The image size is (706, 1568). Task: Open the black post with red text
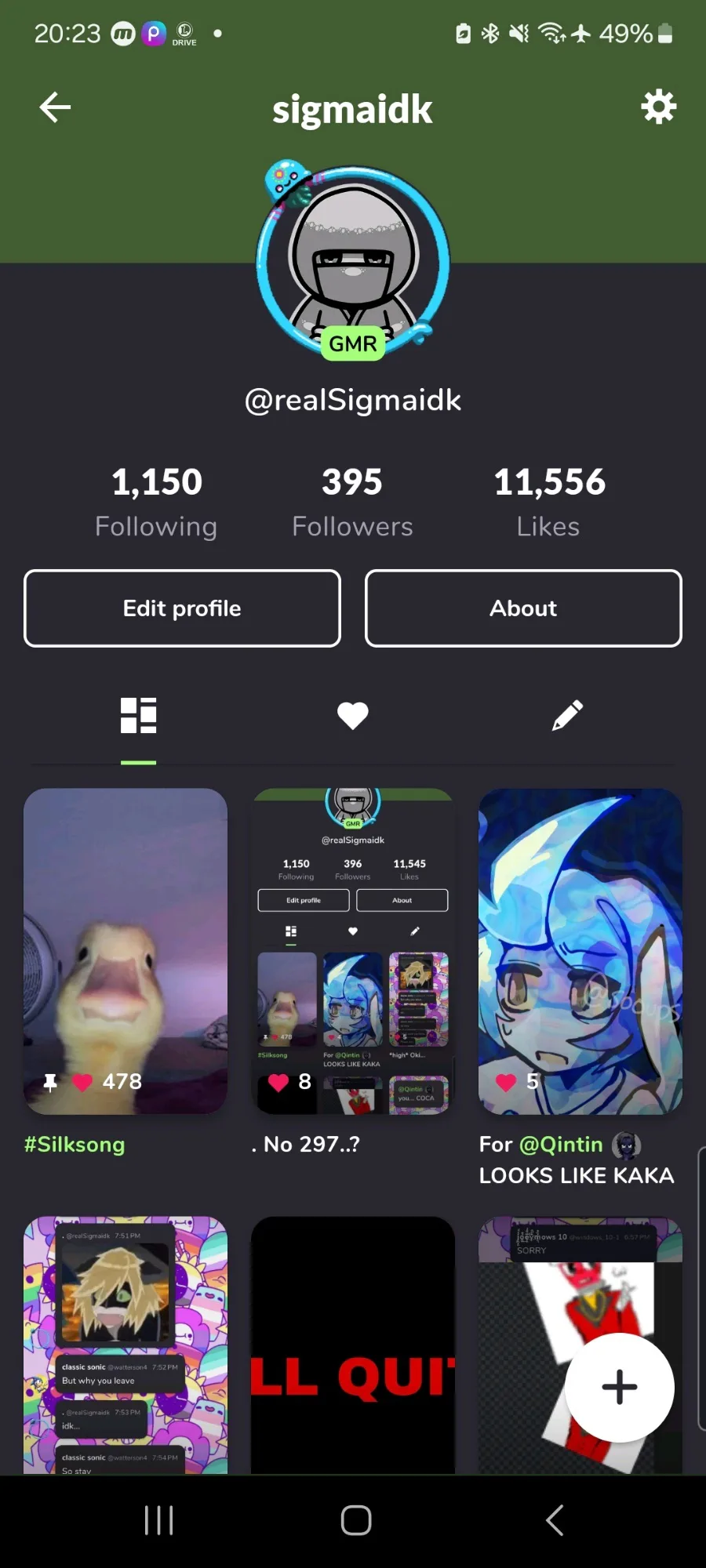pyautogui.click(x=353, y=1345)
